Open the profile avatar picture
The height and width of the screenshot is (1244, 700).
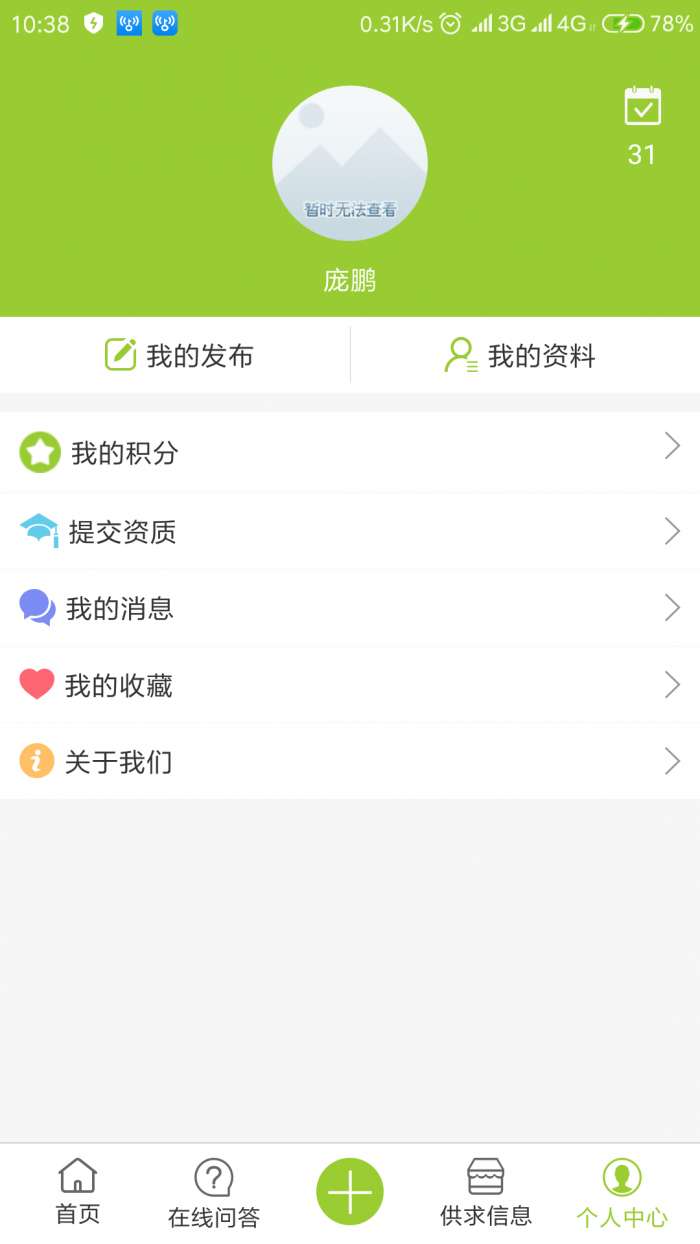(x=350, y=163)
